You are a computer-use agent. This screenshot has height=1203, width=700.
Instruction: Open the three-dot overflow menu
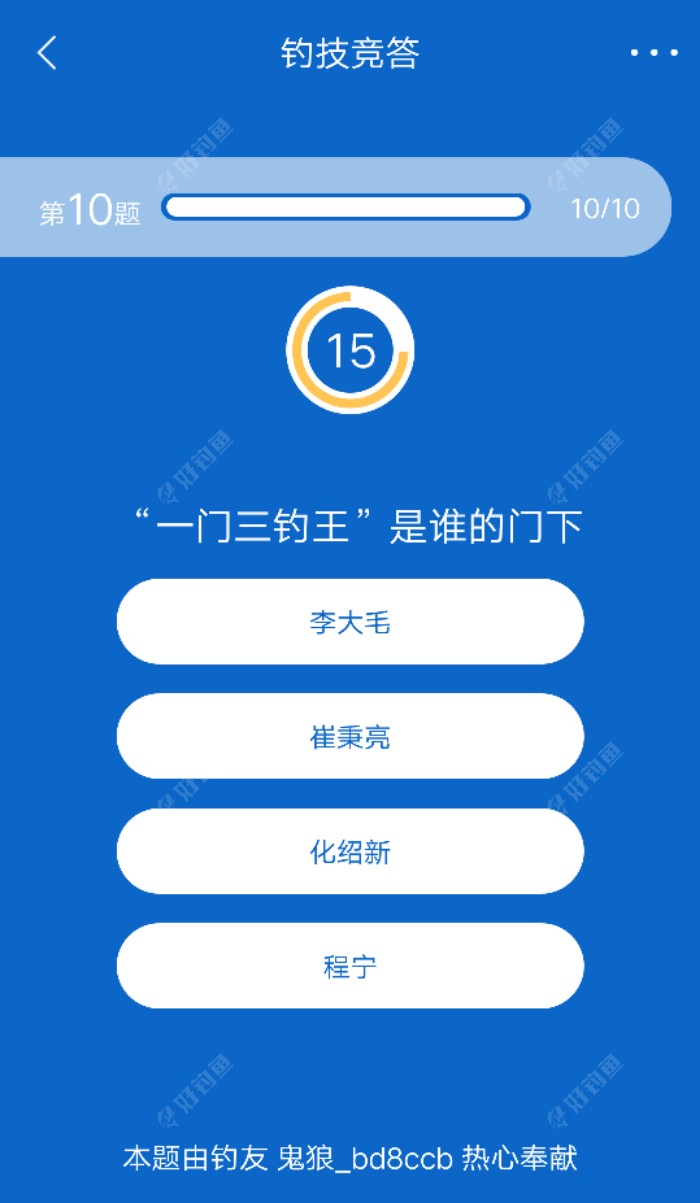654,53
